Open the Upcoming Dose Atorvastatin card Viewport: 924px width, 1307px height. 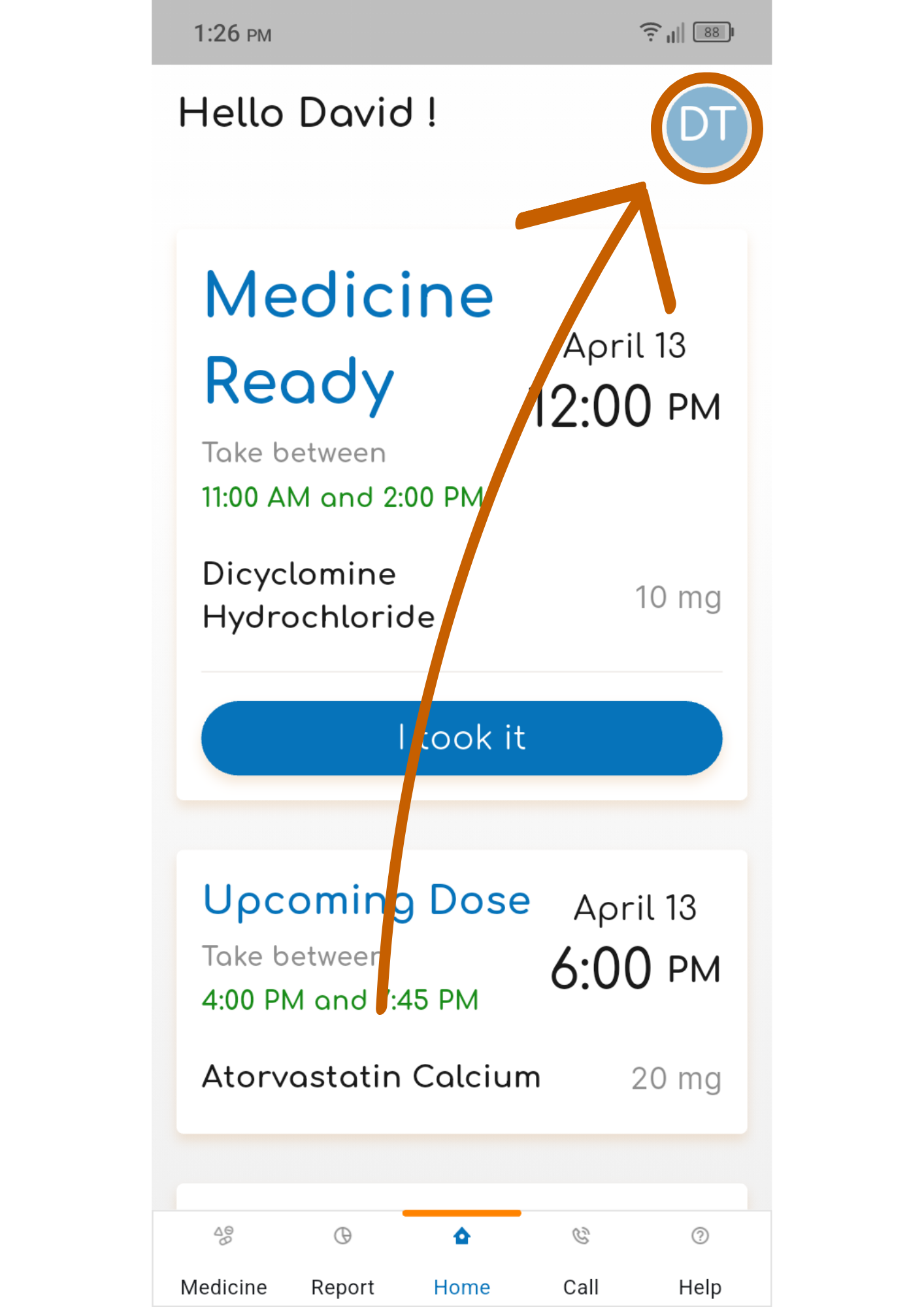coord(461,991)
